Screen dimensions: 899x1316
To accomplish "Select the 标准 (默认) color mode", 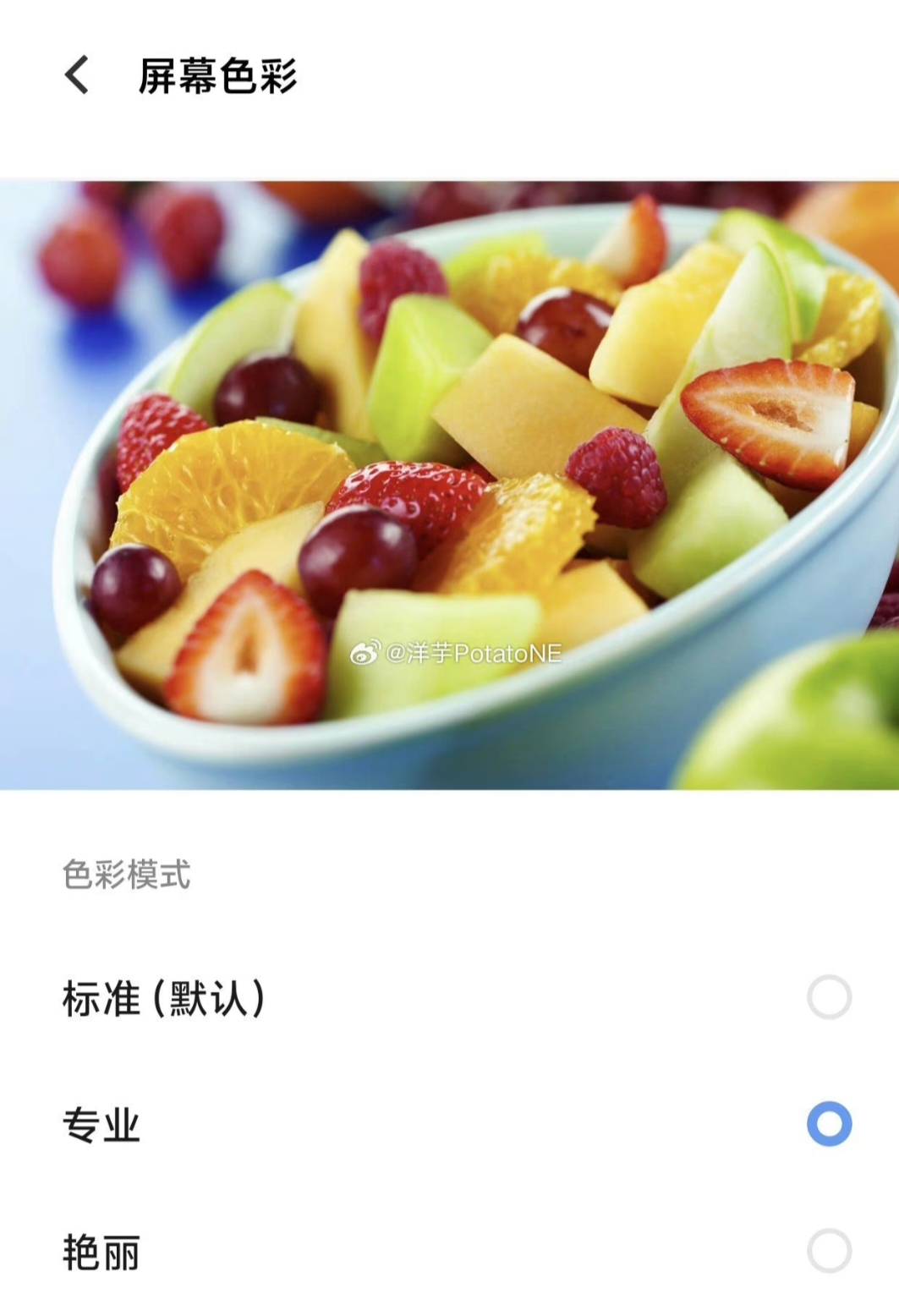I will click(x=828, y=997).
